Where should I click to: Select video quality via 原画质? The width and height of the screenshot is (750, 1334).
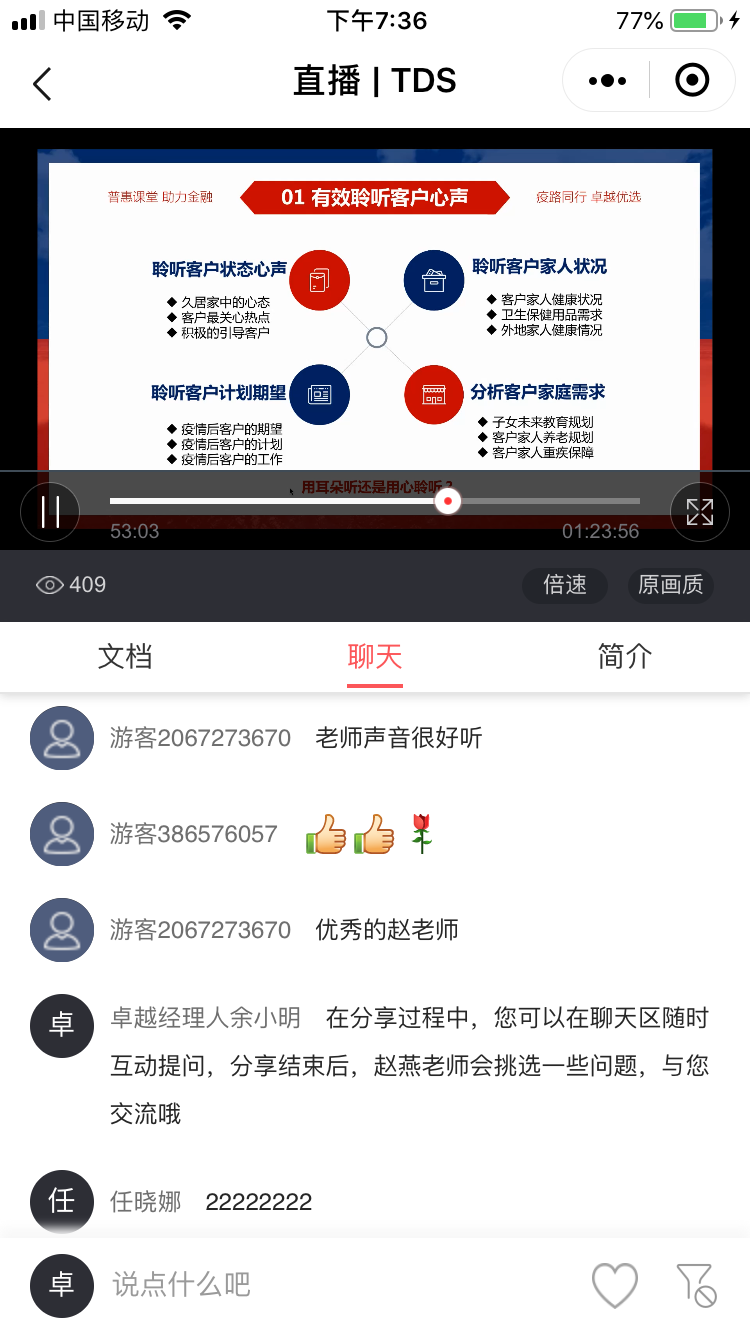point(671,585)
